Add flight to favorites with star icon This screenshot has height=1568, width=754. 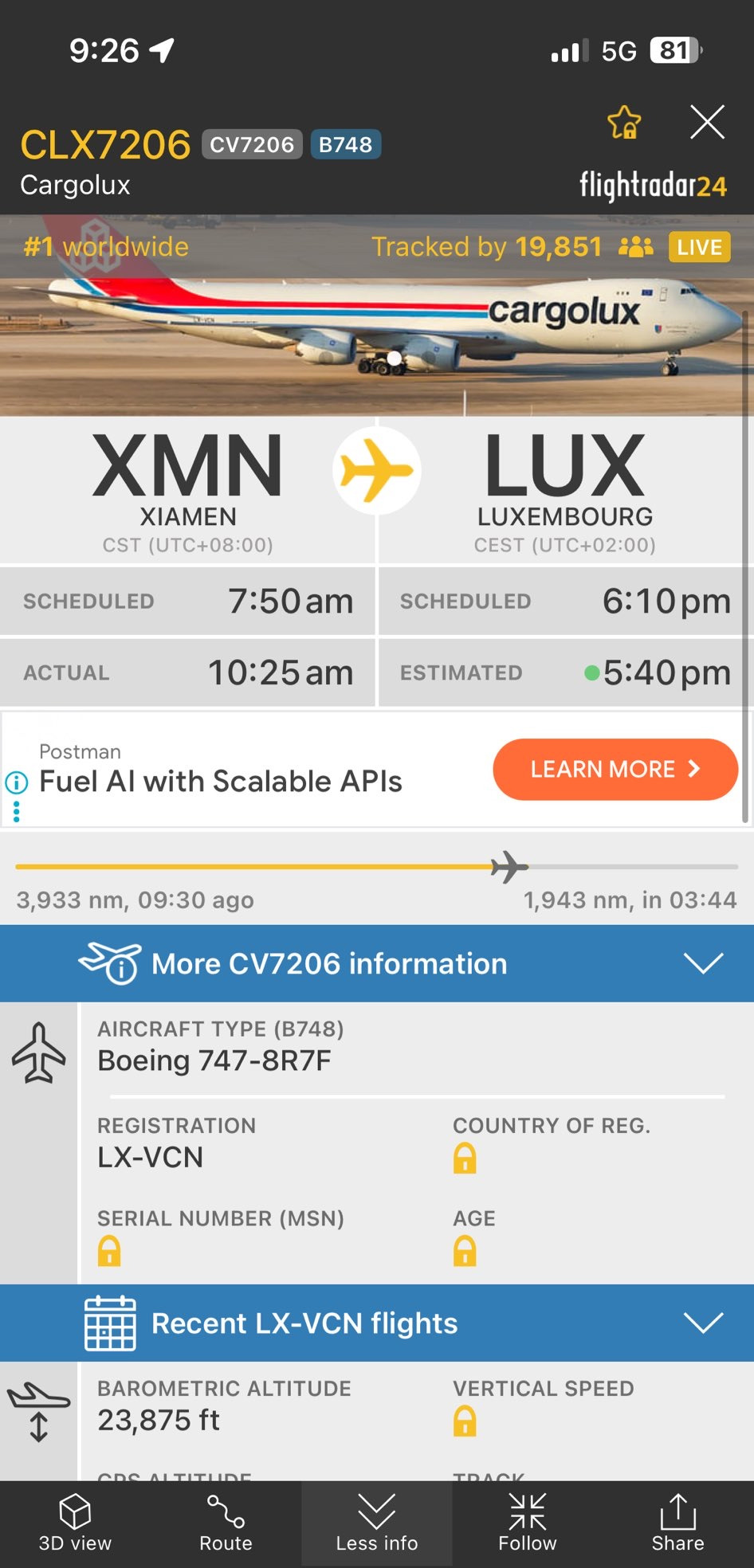coord(624,123)
